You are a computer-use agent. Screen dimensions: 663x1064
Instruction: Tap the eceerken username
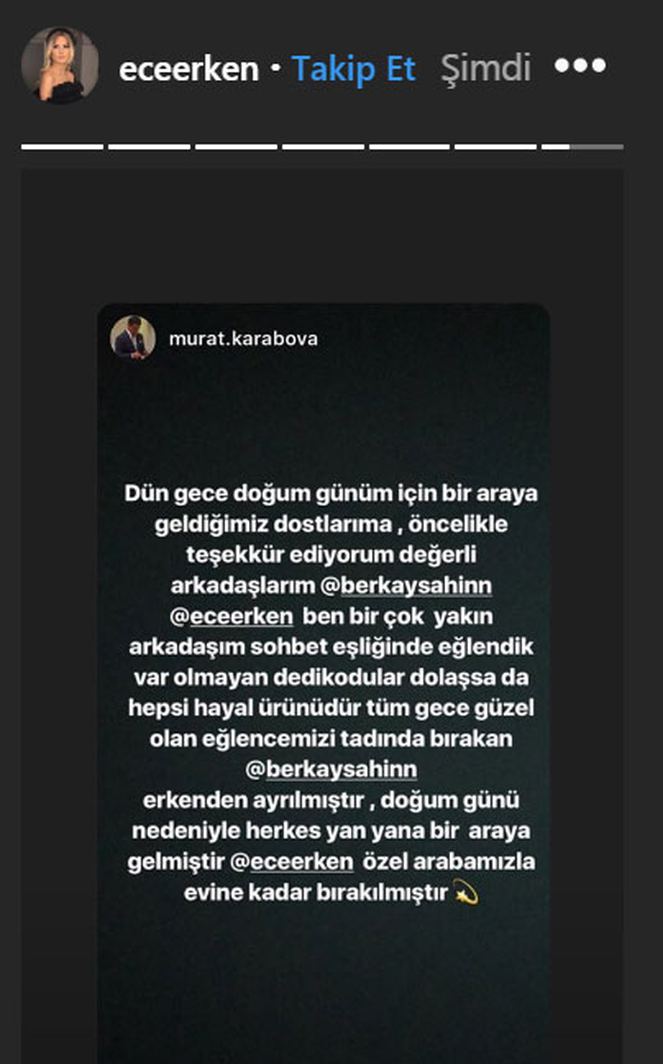(190, 67)
